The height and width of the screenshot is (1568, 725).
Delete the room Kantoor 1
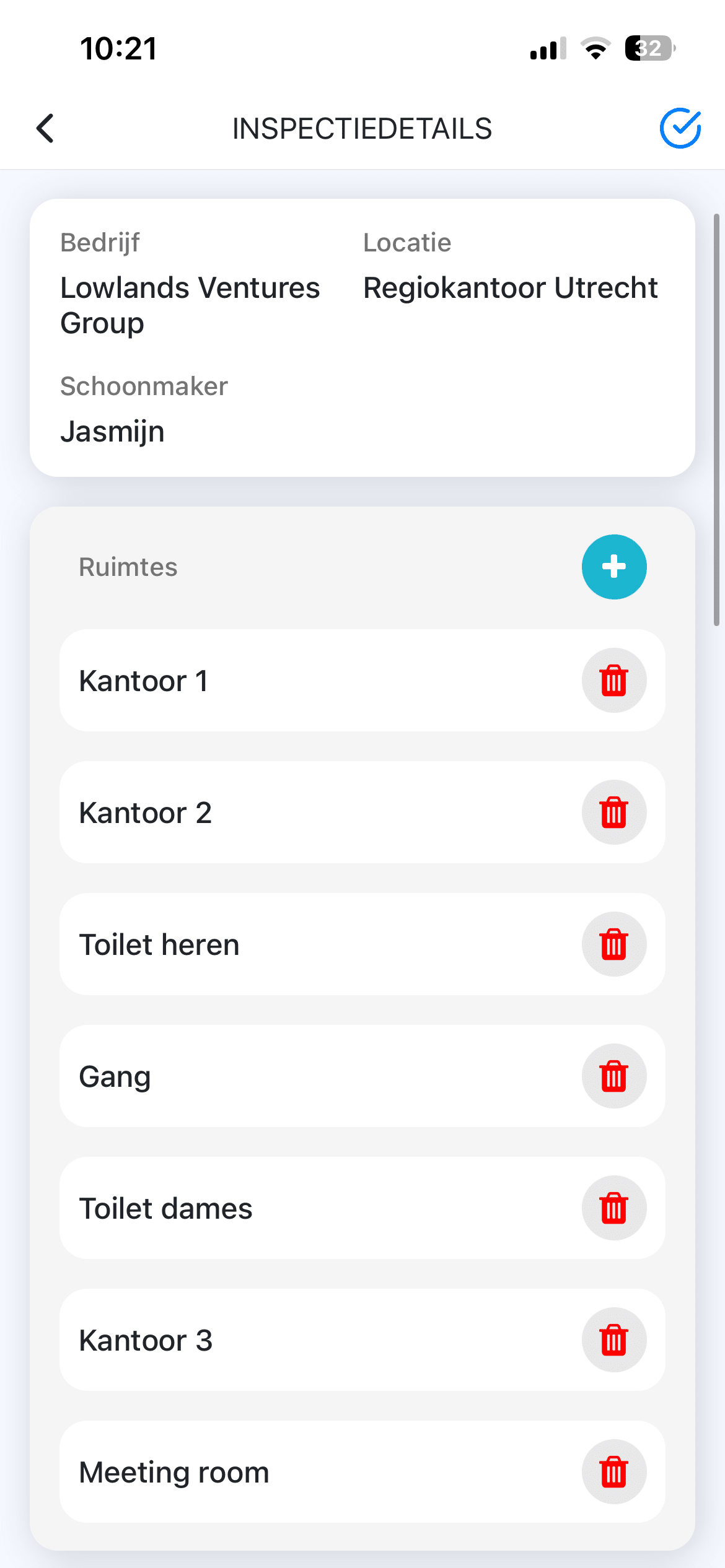coord(614,680)
